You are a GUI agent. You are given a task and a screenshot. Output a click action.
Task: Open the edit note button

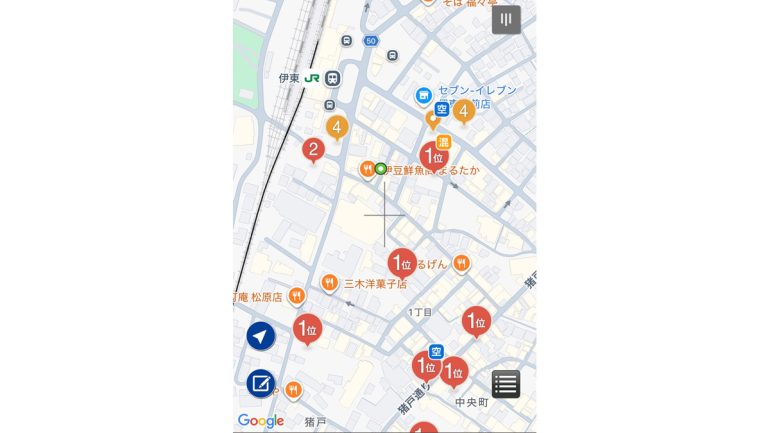point(261,383)
